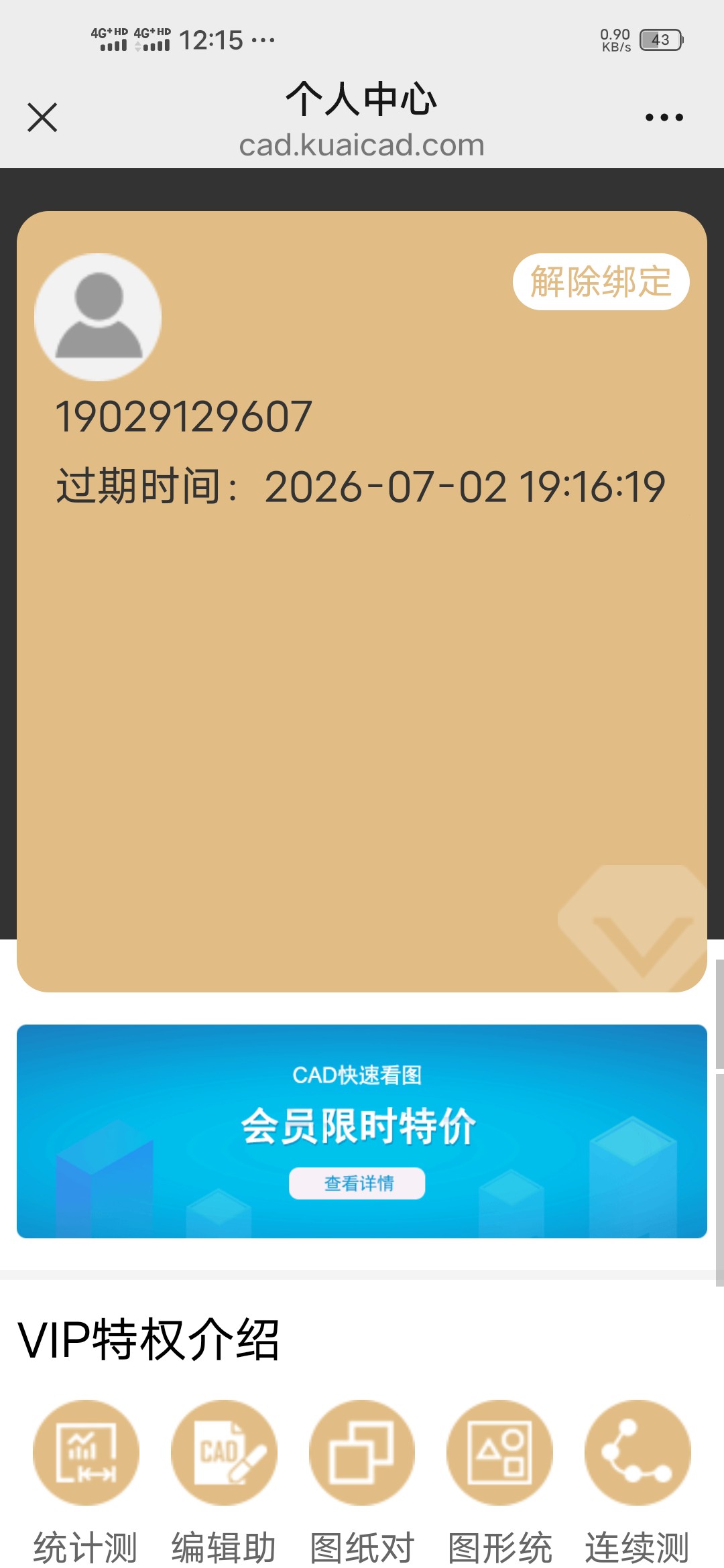Open the 统计测 VIP feature
724x1568 pixels.
[x=86, y=1453]
